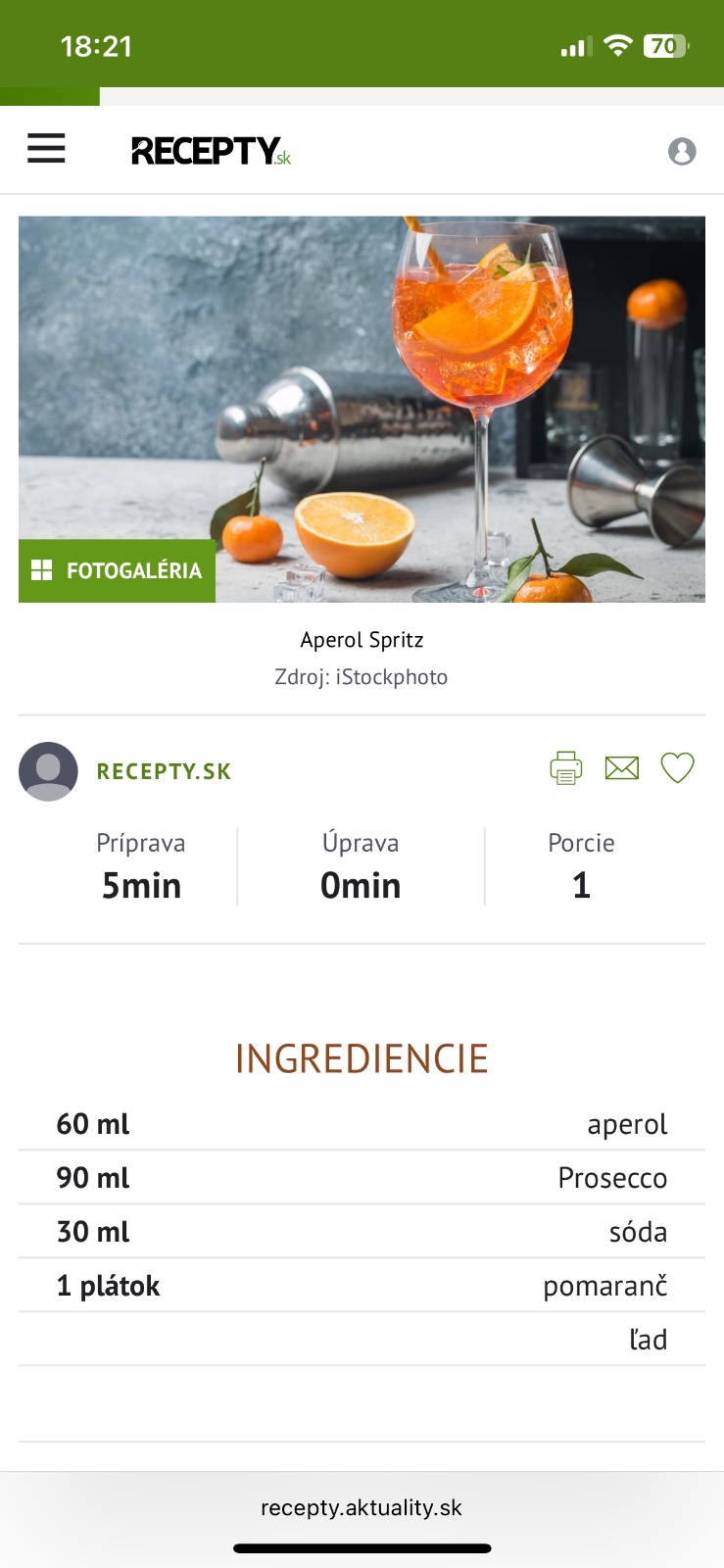Image resolution: width=724 pixels, height=1568 pixels.
Task: Go to the Recepty.sk homepage logo
Action: pos(211,151)
